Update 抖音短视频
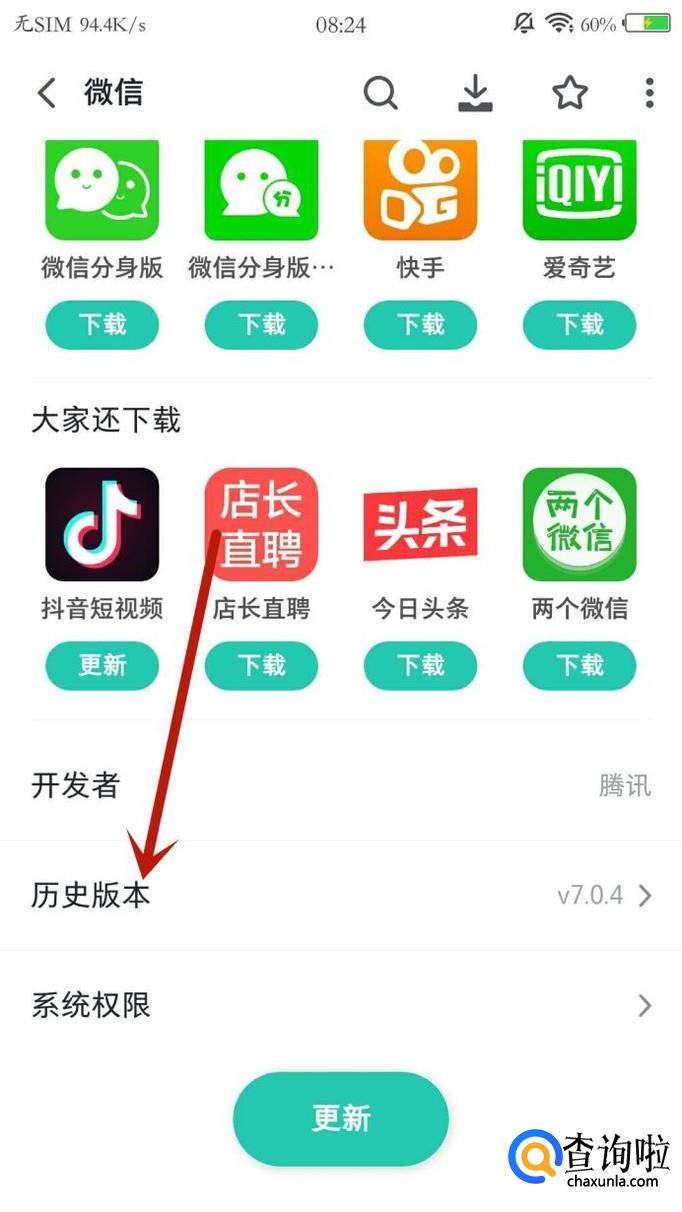The width and height of the screenshot is (682, 1212). 102,666
